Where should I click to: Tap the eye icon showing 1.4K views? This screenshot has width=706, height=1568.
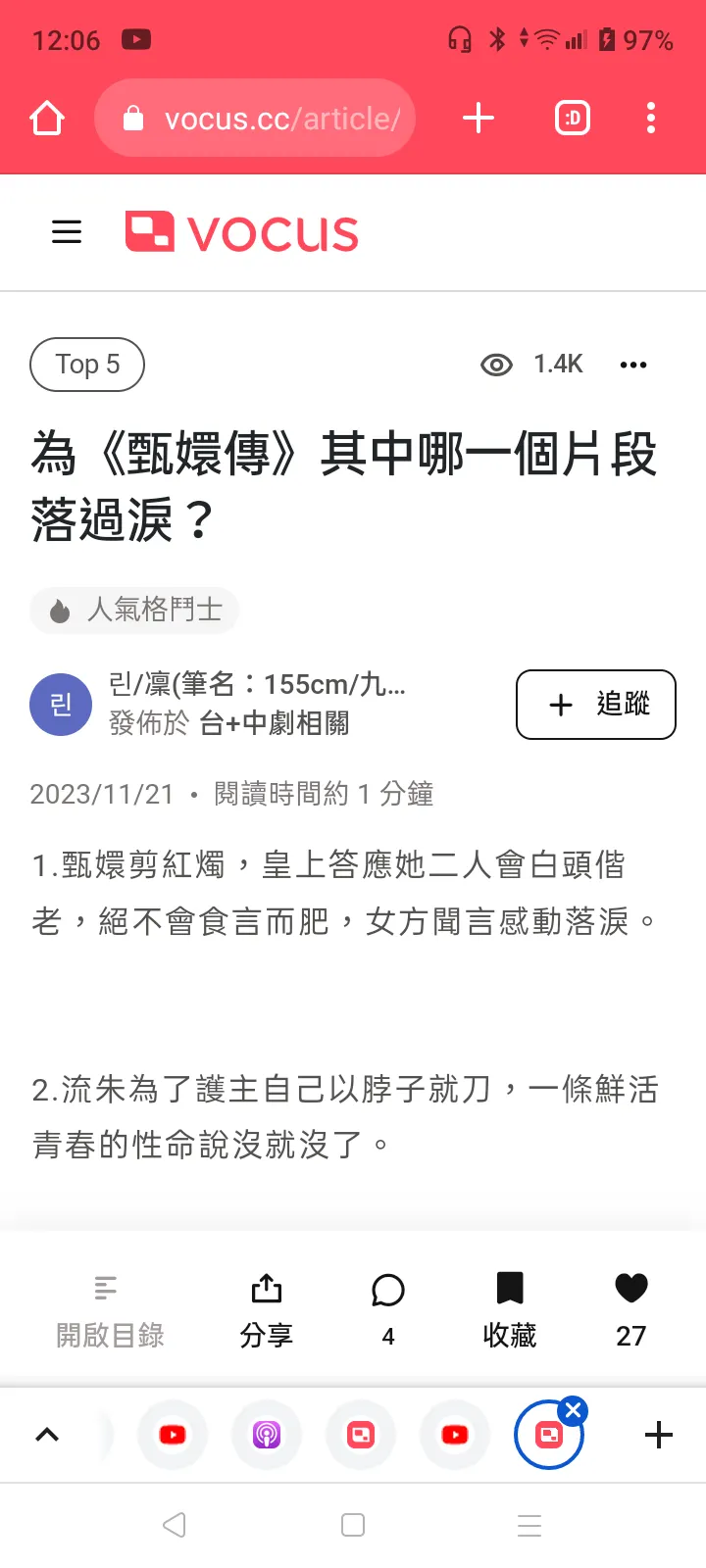click(497, 365)
